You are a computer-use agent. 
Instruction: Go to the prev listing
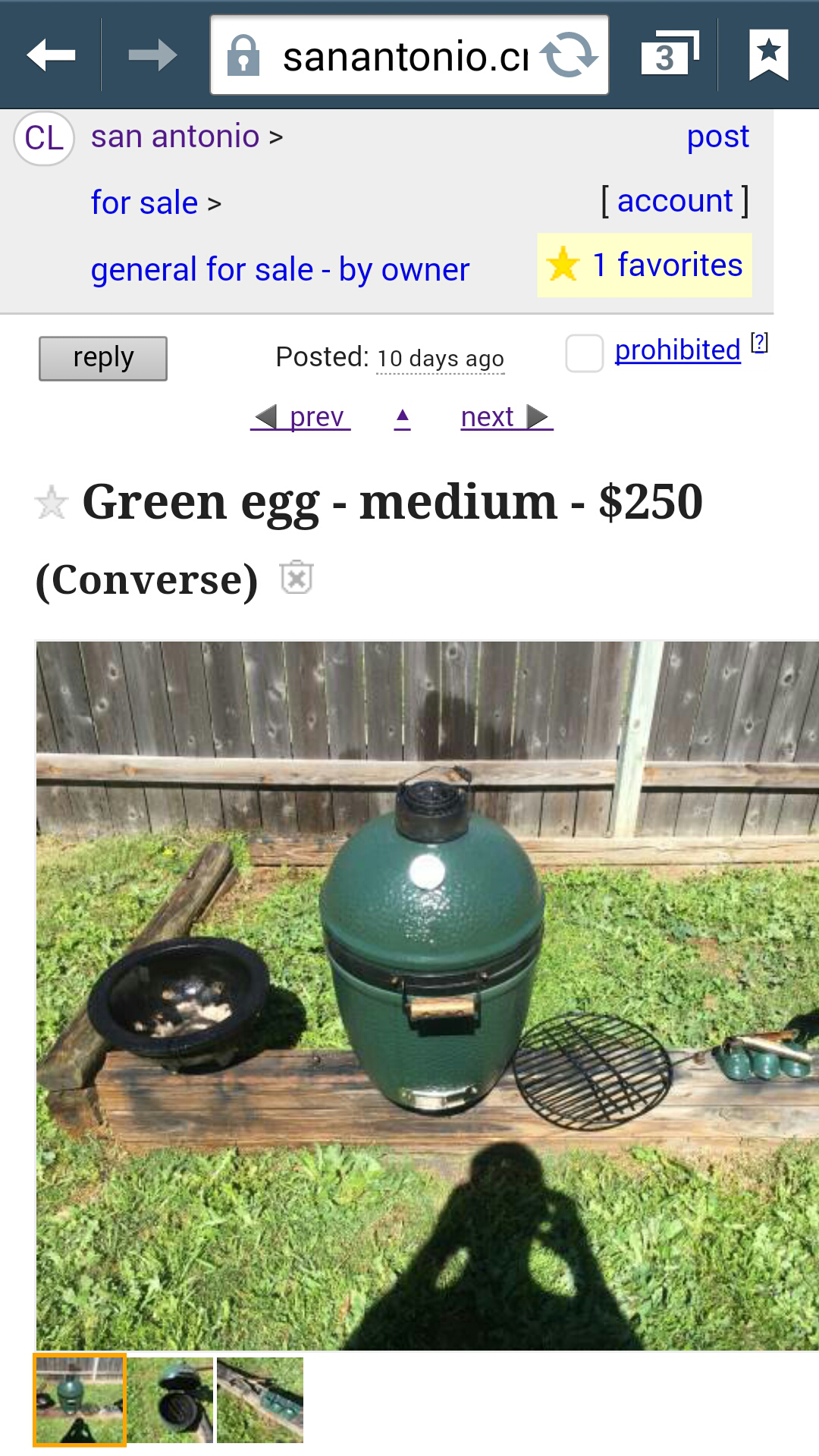pos(301,417)
